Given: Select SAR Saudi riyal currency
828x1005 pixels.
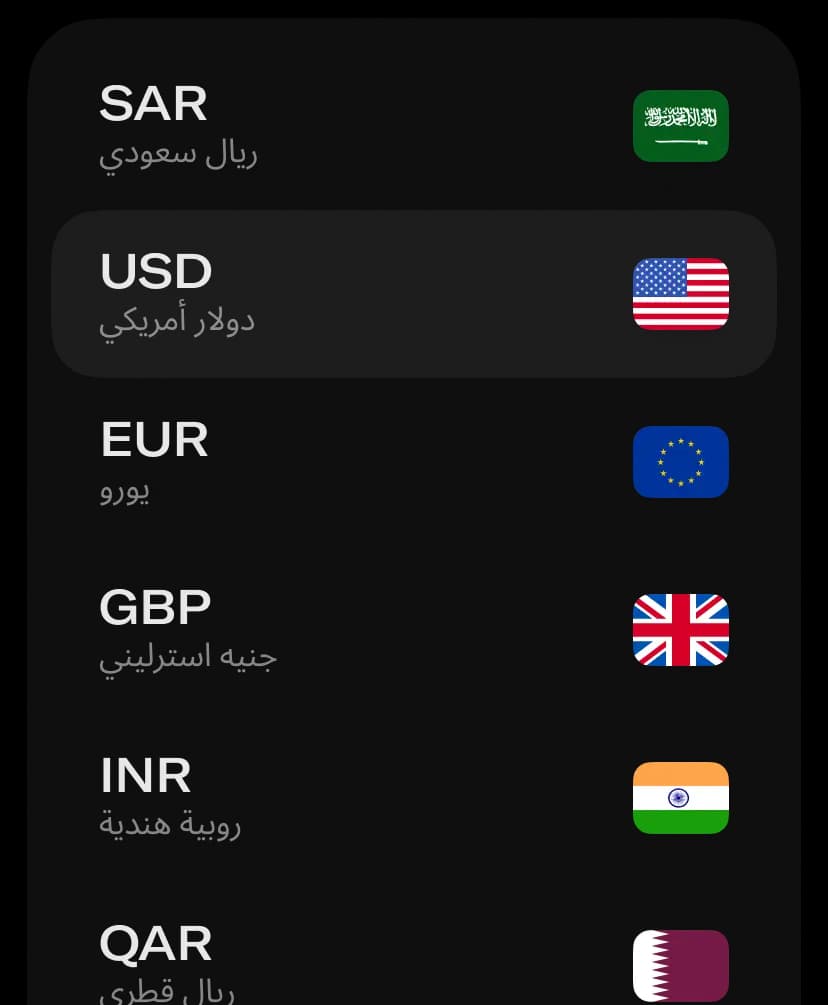Looking at the screenshot, I should click(413, 126).
